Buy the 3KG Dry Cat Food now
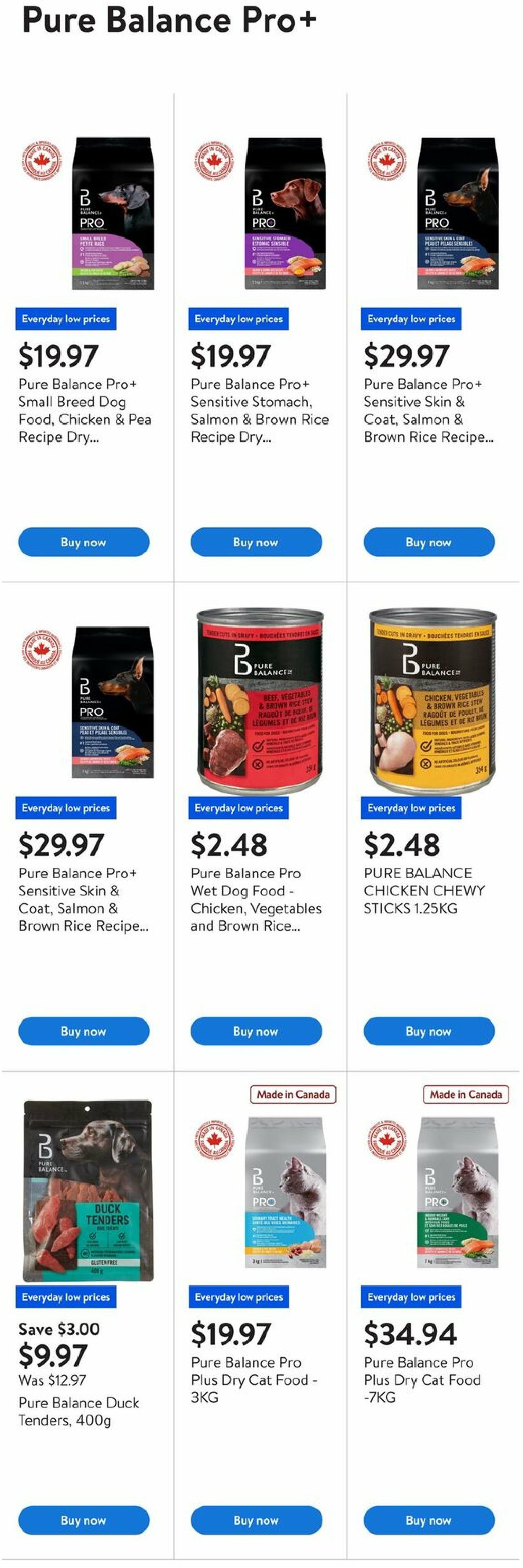Image resolution: width=523 pixels, height=1568 pixels. pyautogui.click(x=256, y=1520)
